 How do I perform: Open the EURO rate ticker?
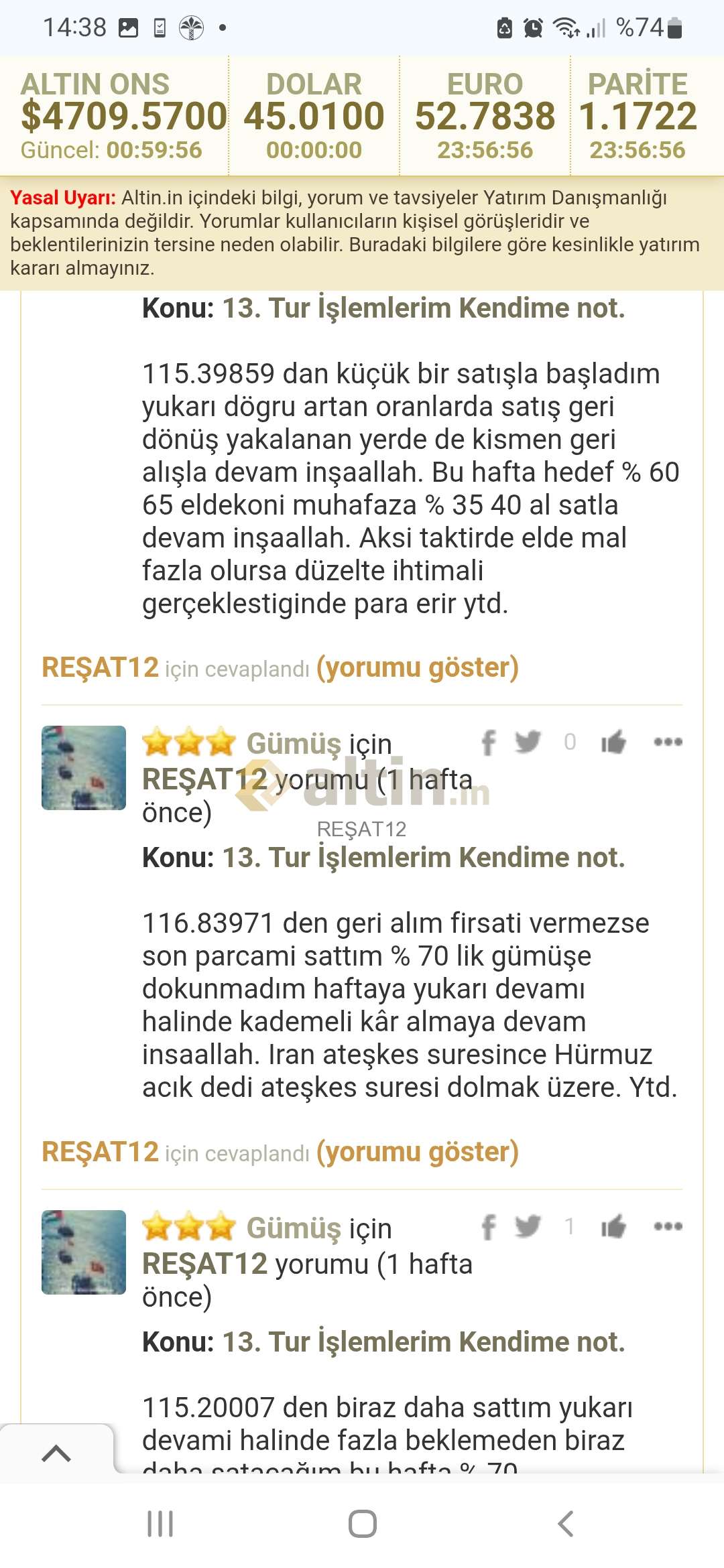(x=485, y=115)
